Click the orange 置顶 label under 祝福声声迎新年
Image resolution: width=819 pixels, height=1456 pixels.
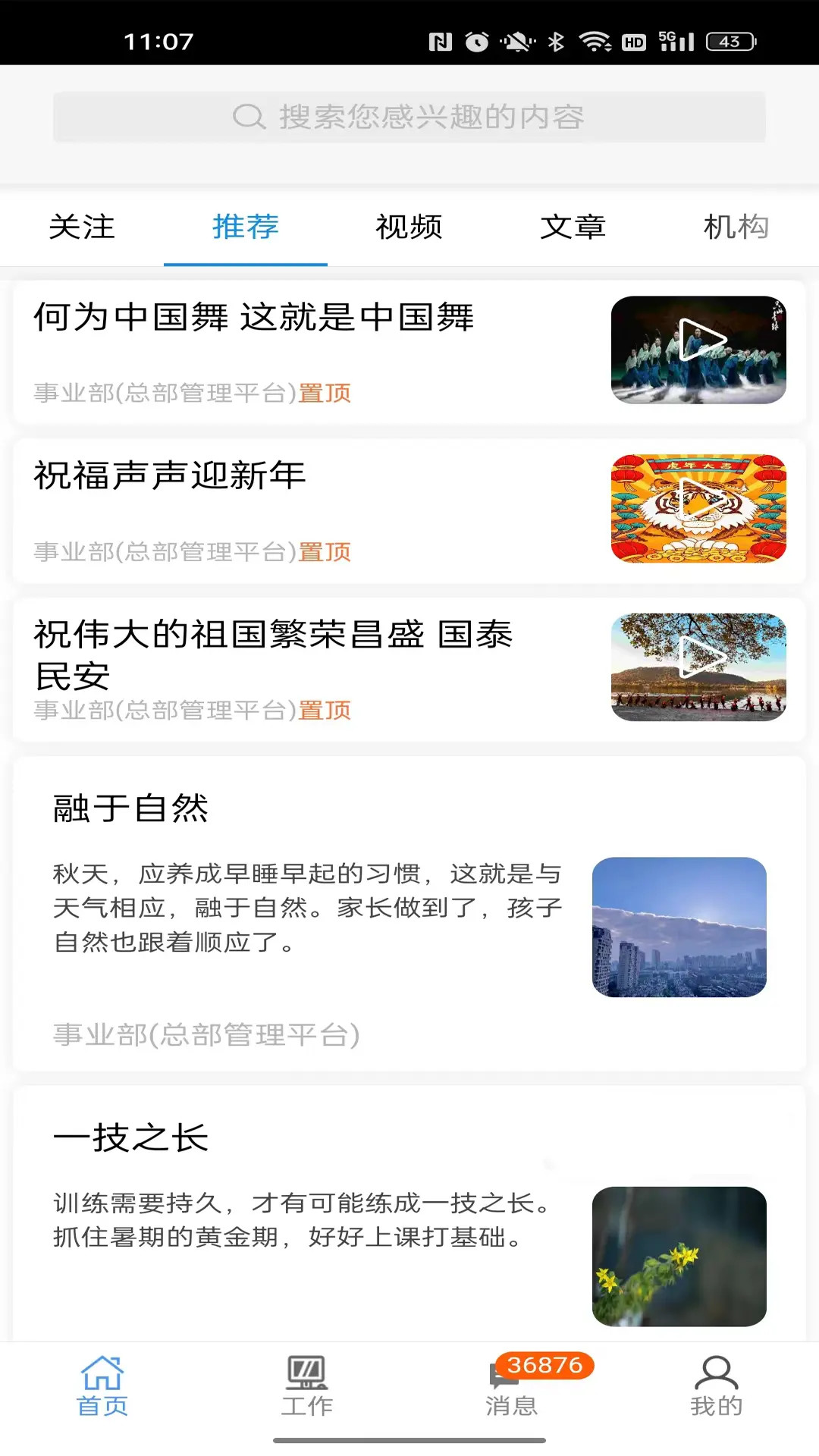click(x=325, y=552)
